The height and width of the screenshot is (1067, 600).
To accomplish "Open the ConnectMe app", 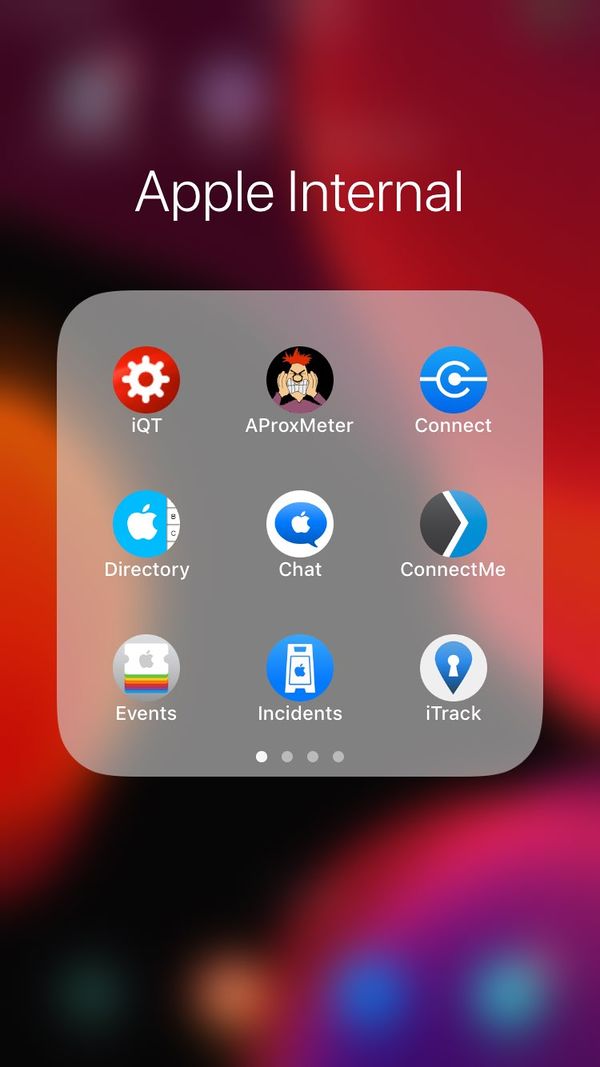I will tap(453, 524).
